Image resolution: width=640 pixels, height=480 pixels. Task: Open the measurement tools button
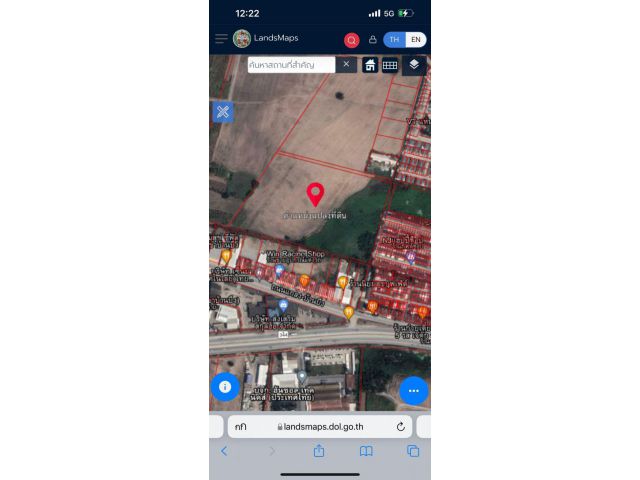(223, 111)
